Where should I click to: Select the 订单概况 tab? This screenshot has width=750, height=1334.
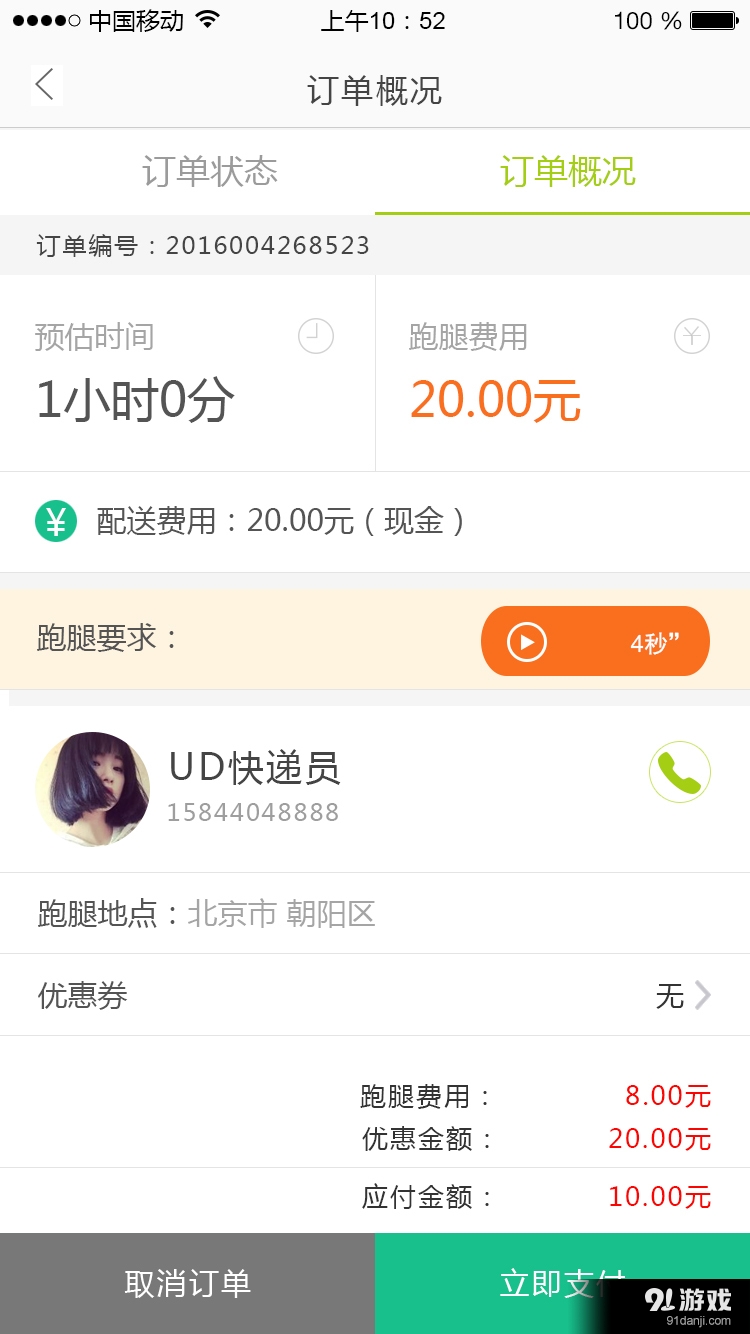point(567,171)
